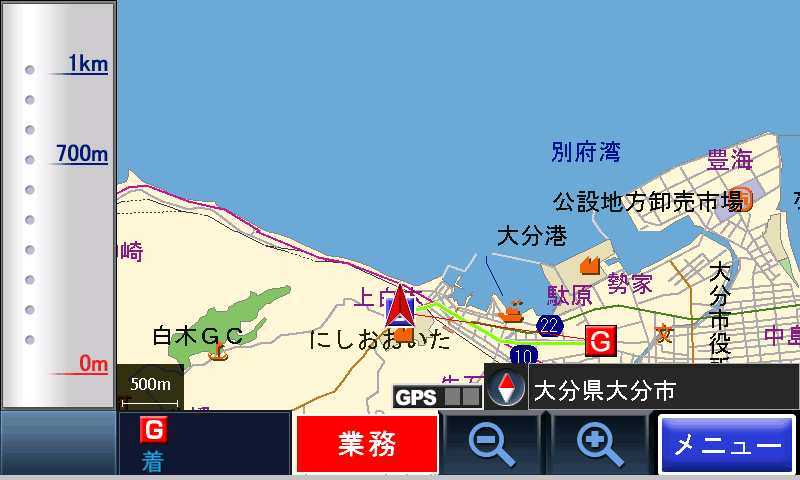800x480 pixels.
Task: Tap the goal G marker on map
Action: (x=599, y=341)
